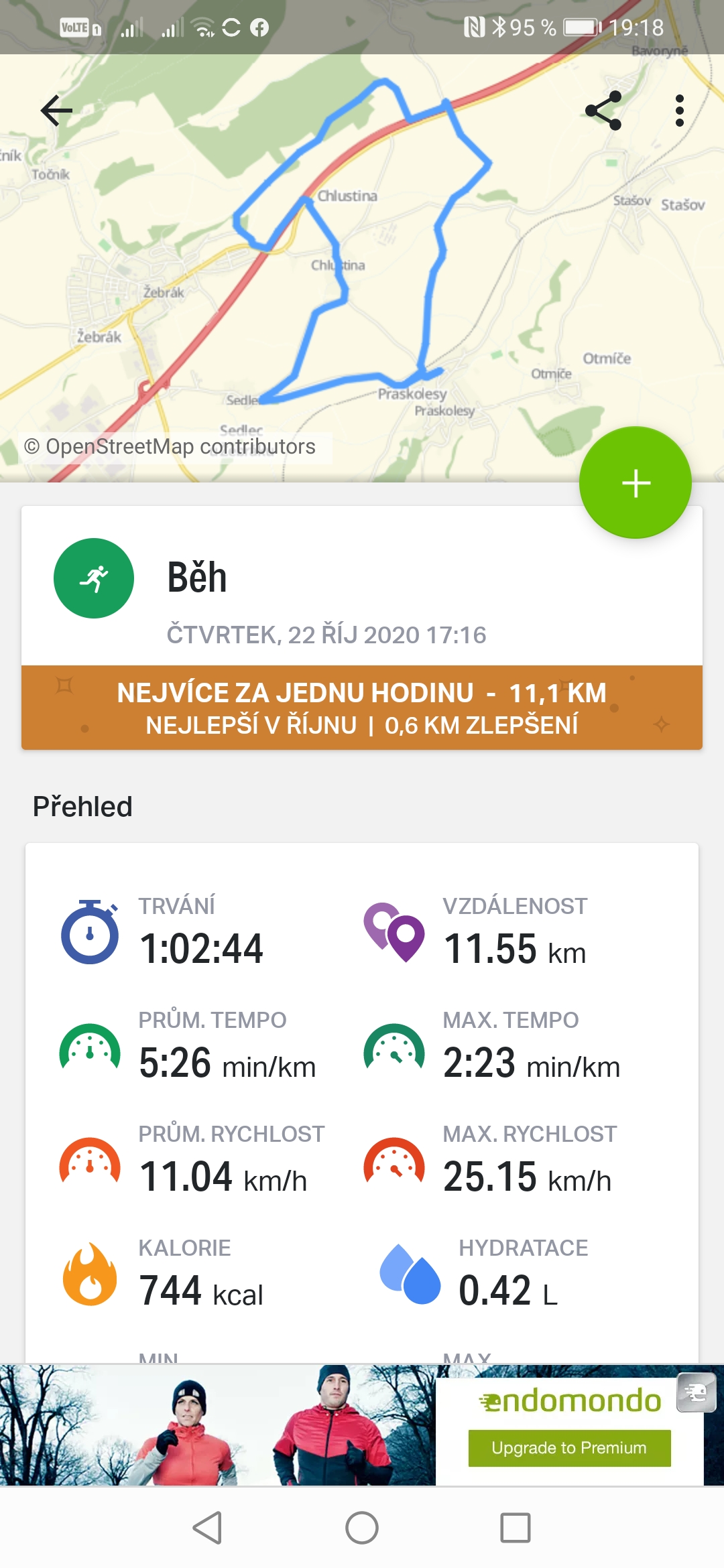Viewport: 724px width, 1568px height.
Task: Open the route map in full view
Action: [362, 268]
